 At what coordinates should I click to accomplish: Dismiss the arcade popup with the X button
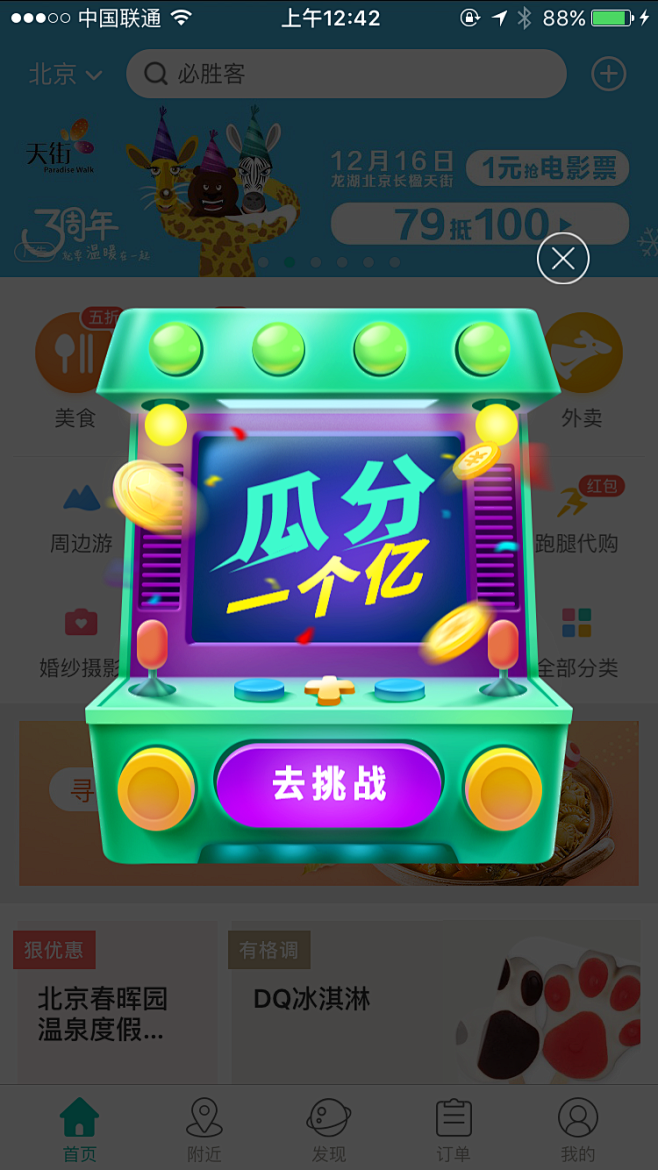(563, 259)
